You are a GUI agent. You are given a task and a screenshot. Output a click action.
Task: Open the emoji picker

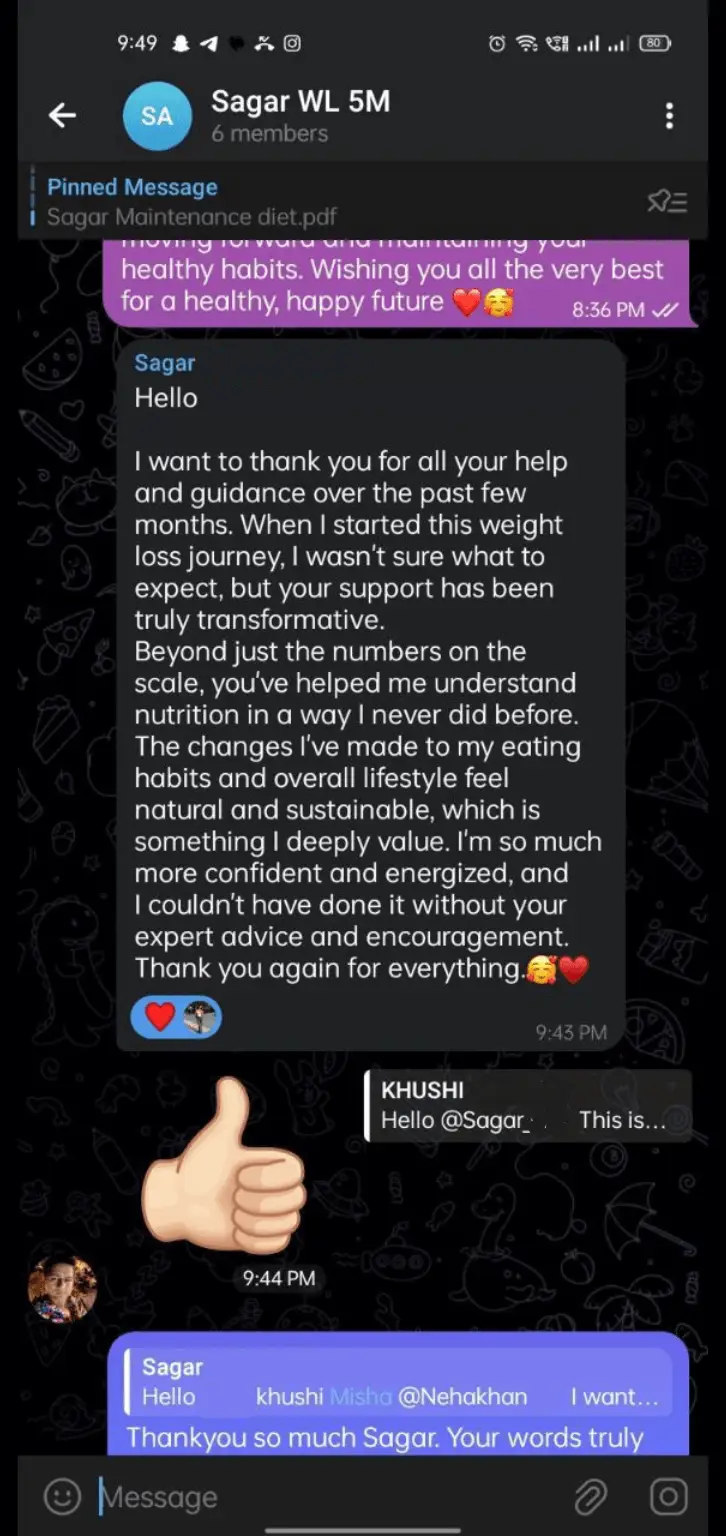(x=63, y=1497)
